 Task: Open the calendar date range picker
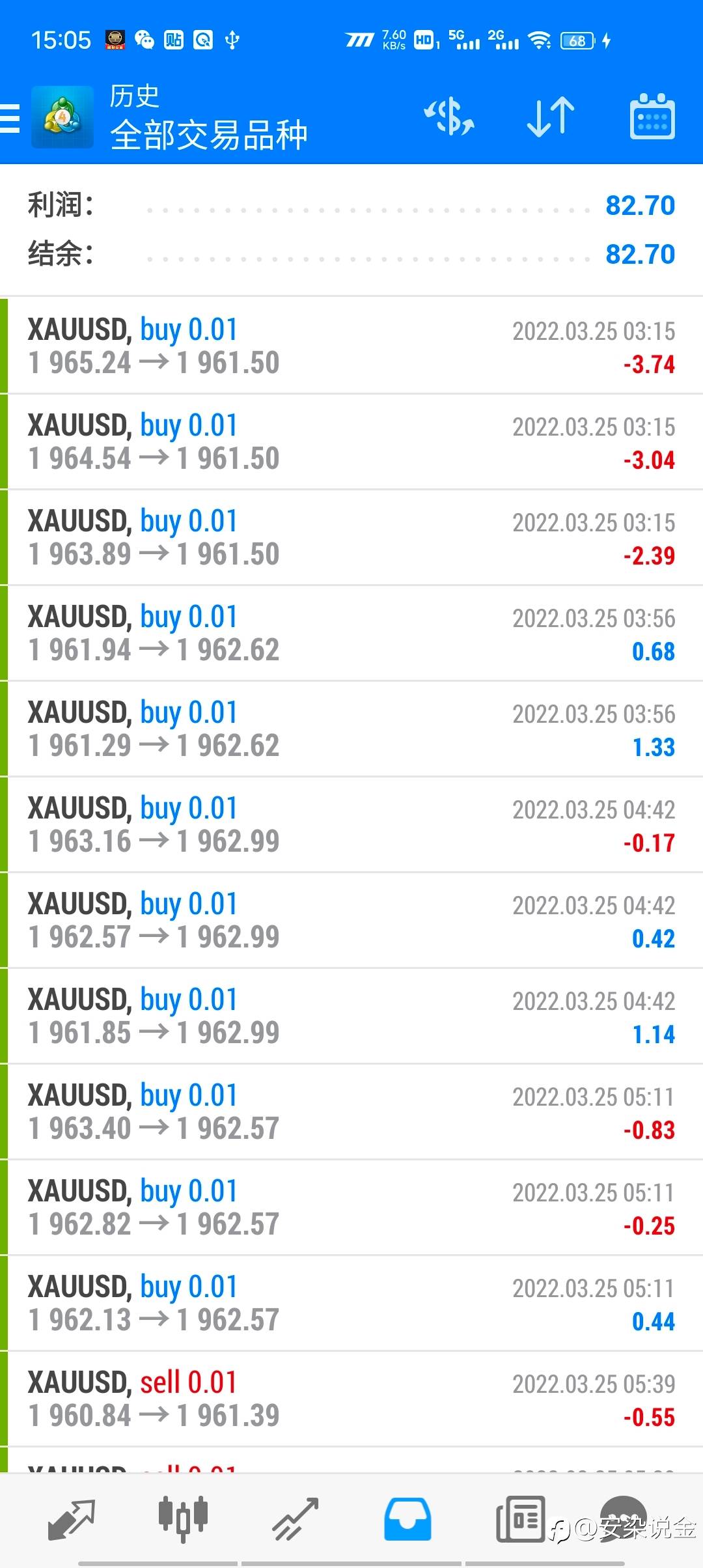click(652, 118)
